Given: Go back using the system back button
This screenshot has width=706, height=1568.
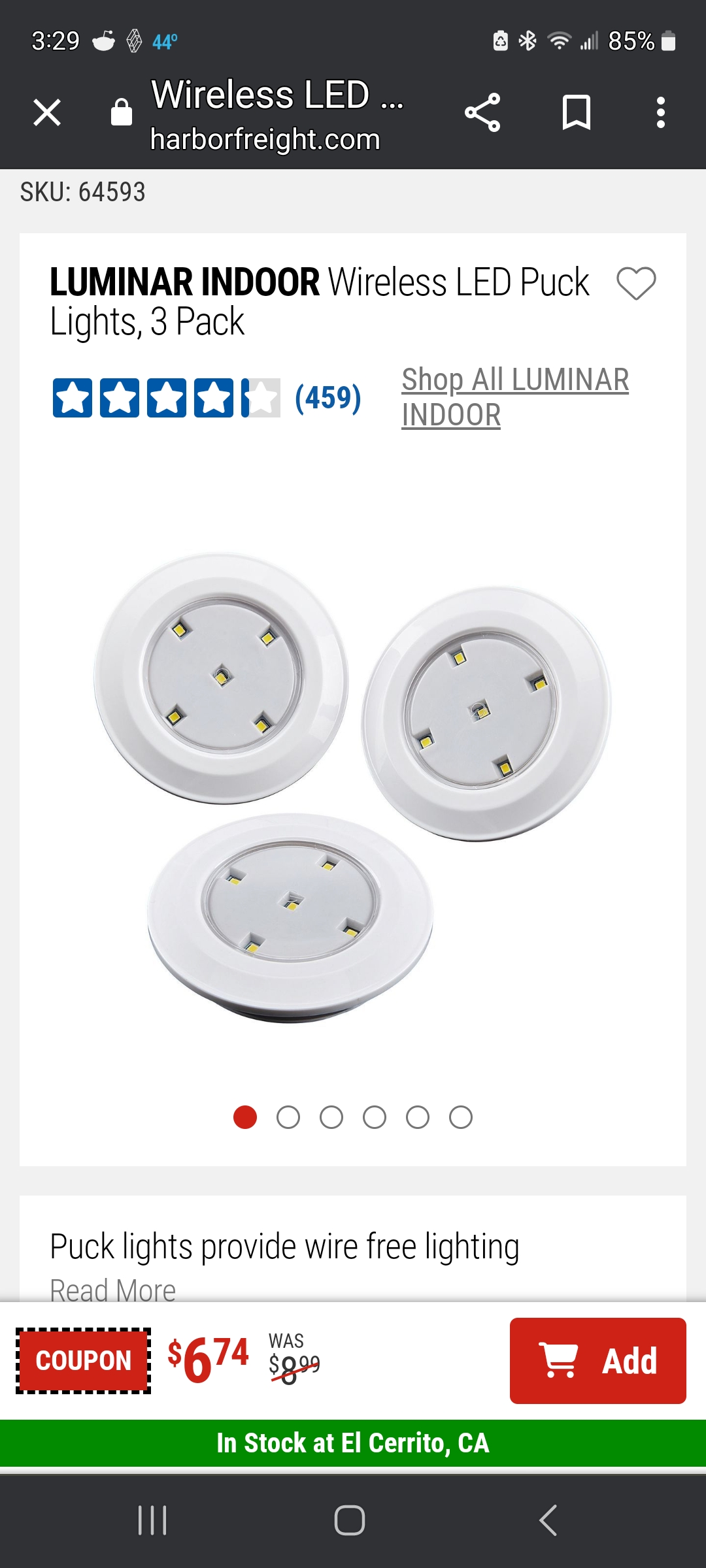Looking at the screenshot, I should [548, 1520].
